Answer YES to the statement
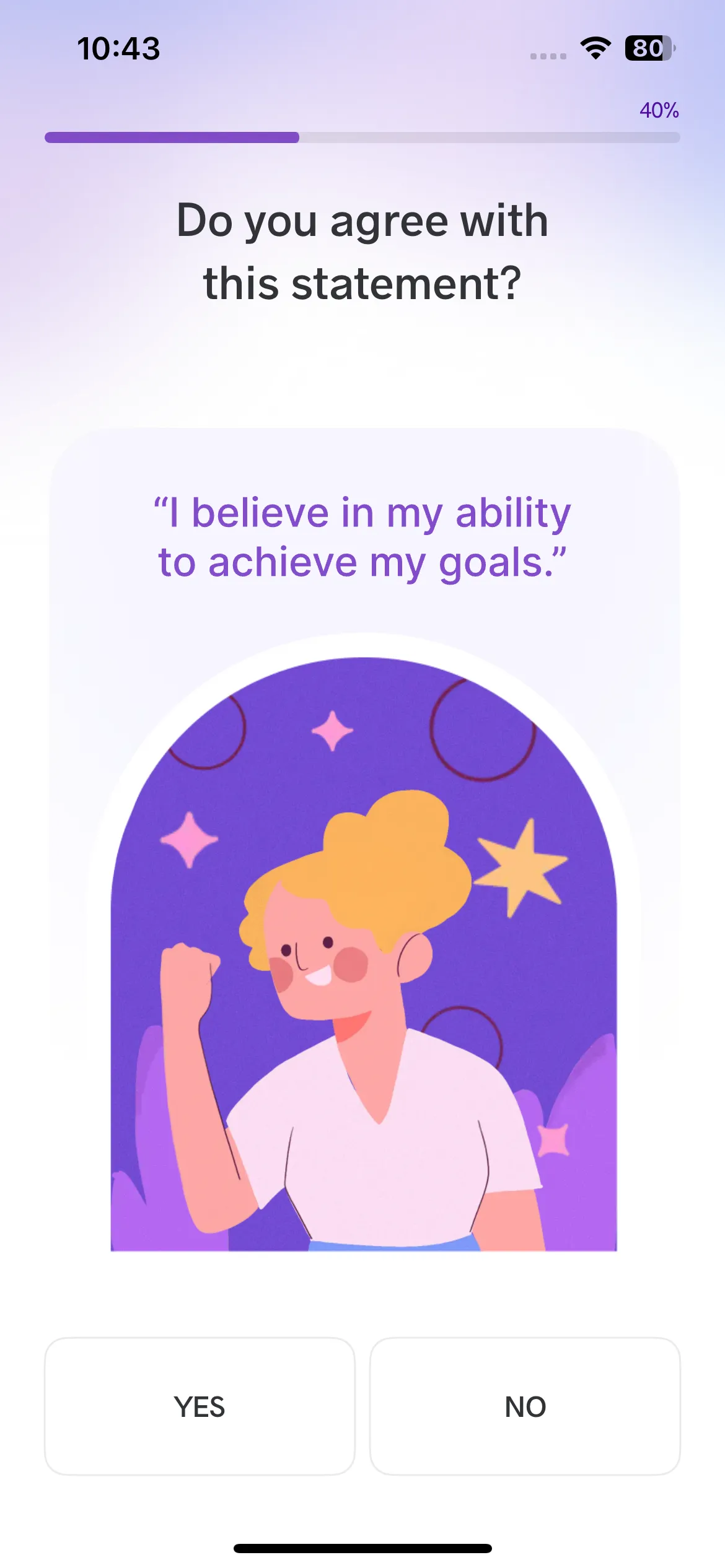725x1568 pixels. coord(200,1406)
